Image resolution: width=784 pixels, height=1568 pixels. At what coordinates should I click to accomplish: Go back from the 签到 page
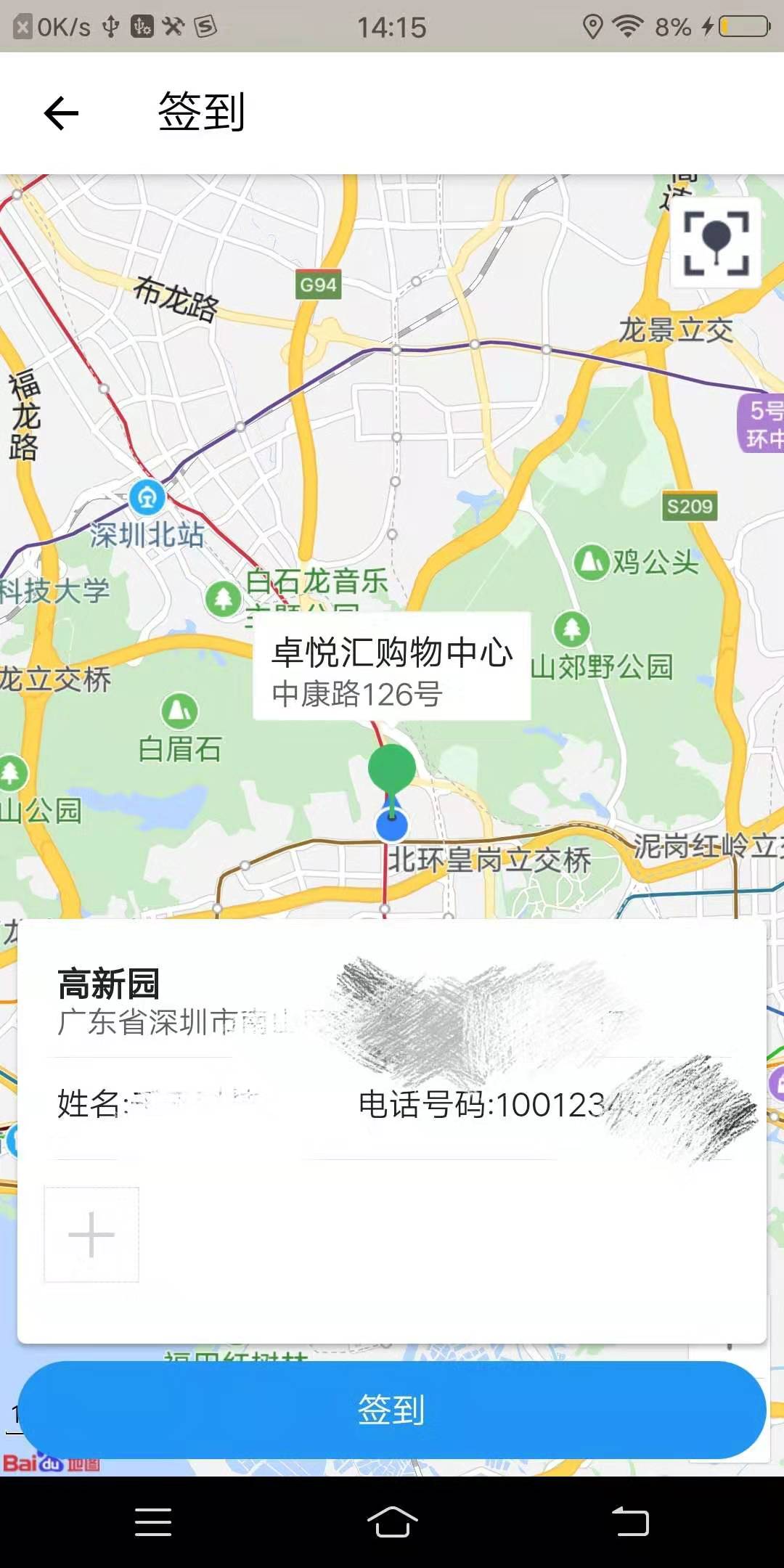pyautogui.click(x=61, y=113)
